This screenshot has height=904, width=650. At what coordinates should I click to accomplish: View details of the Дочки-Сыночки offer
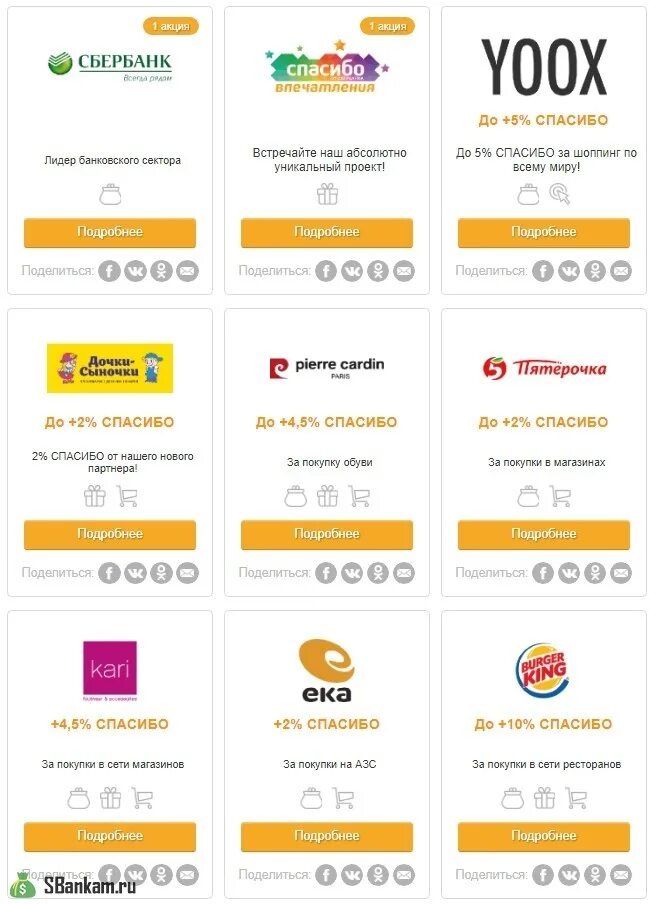[110, 534]
